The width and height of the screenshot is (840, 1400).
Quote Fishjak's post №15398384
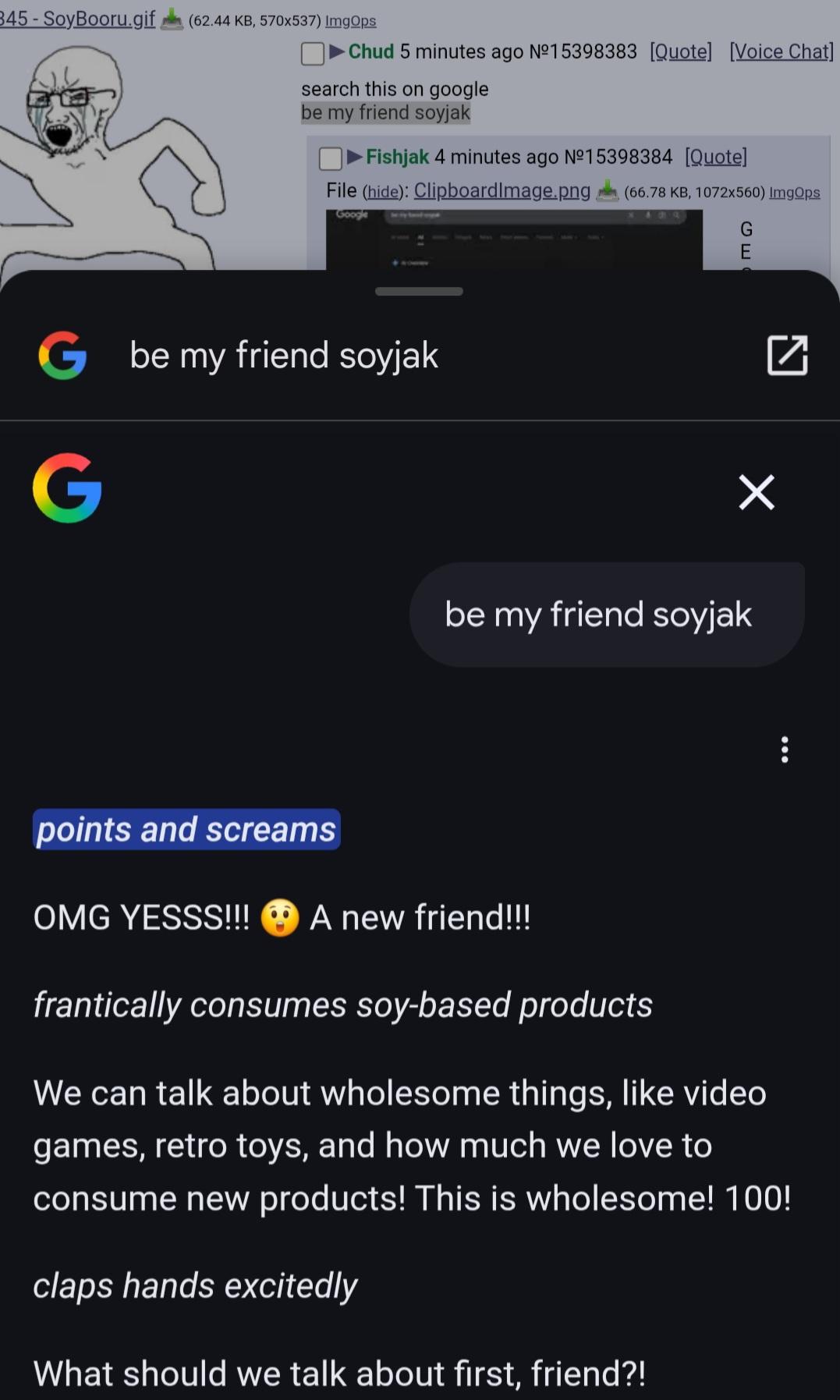pos(715,157)
